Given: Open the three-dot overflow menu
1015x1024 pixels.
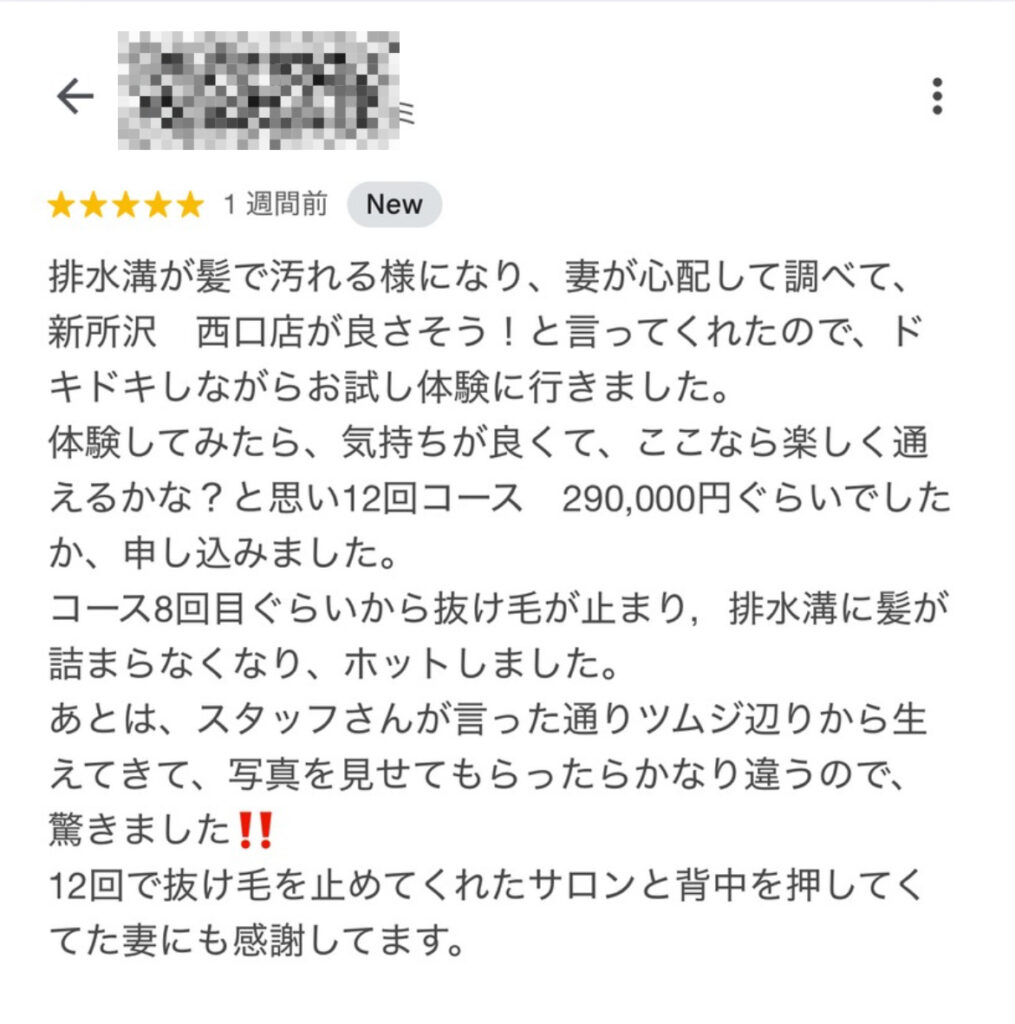Looking at the screenshot, I should click(936, 95).
